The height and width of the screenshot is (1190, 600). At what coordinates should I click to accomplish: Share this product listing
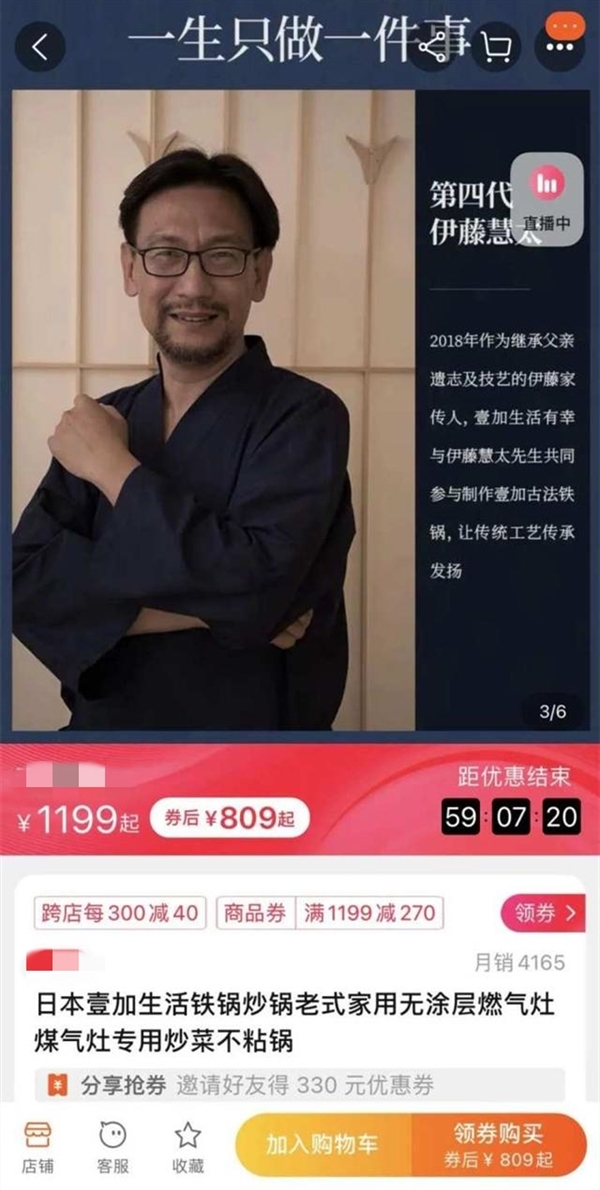point(432,48)
